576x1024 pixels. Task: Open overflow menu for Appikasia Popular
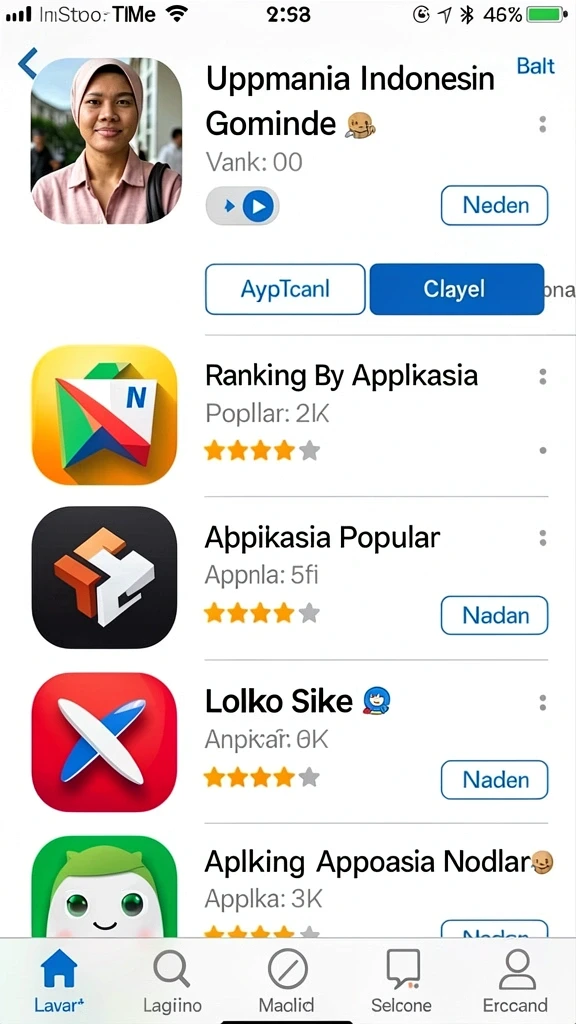click(x=542, y=538)
